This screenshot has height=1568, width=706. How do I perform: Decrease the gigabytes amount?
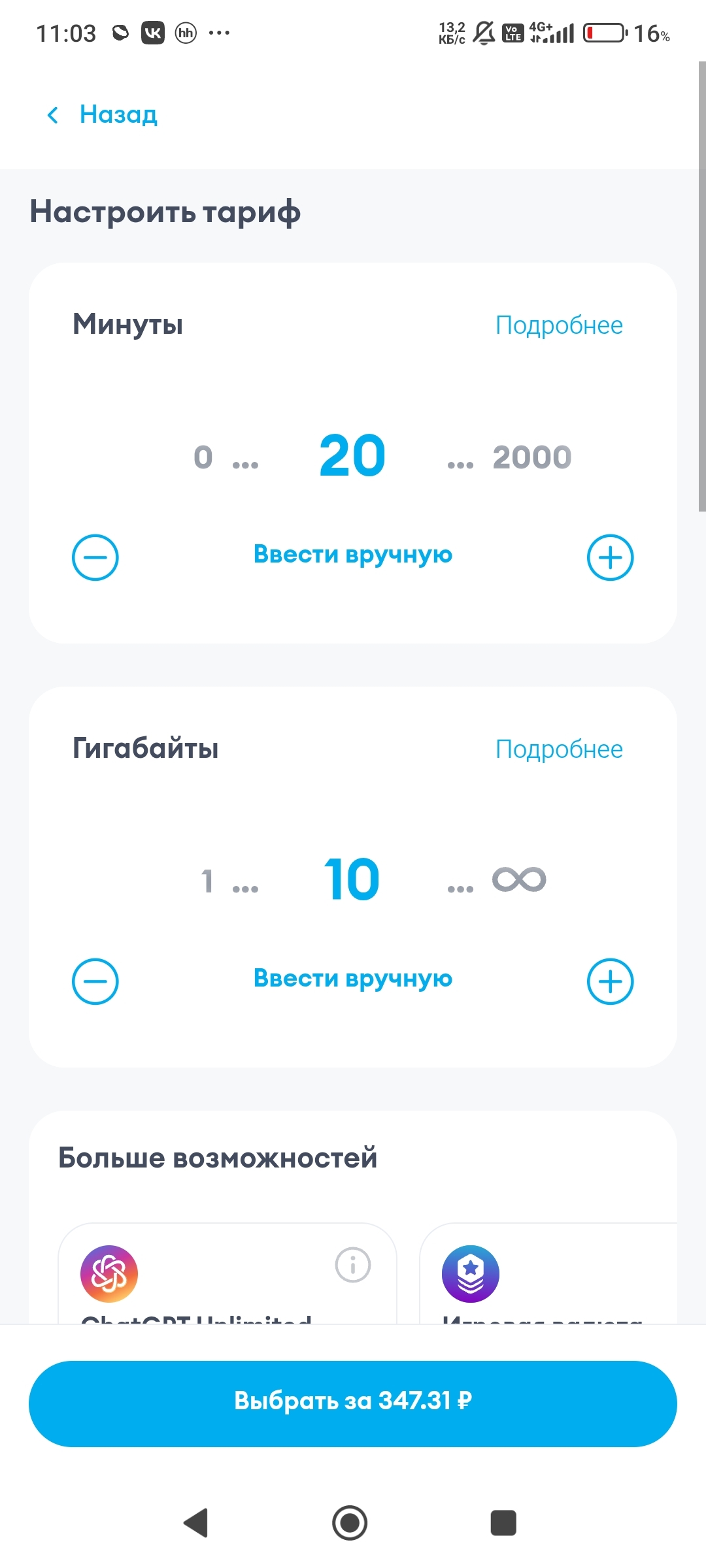point(95,981)
